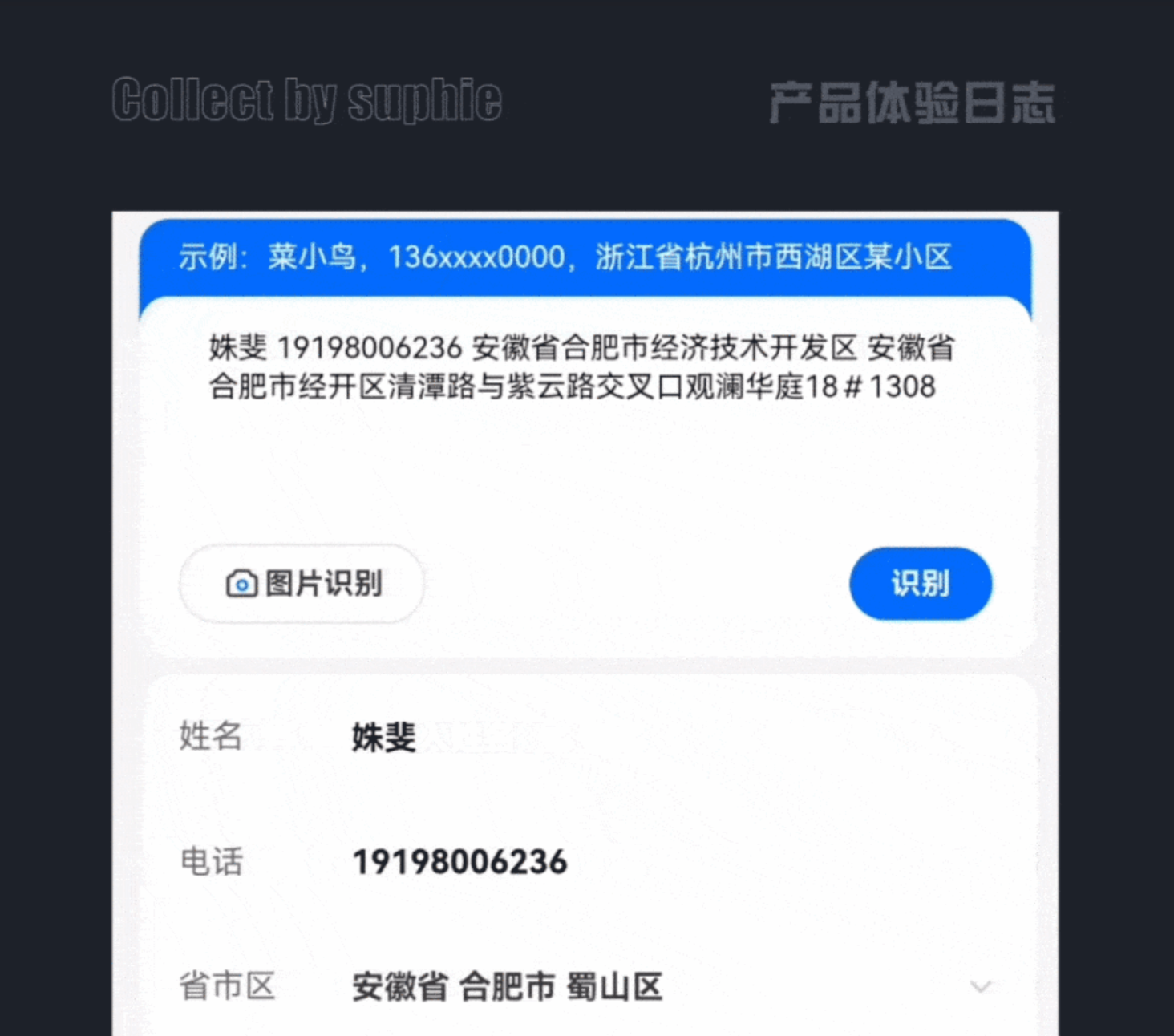Screen dimensions: 1174x1036
Task: Open the 省市区 region picker
Action: pos(980,986)
